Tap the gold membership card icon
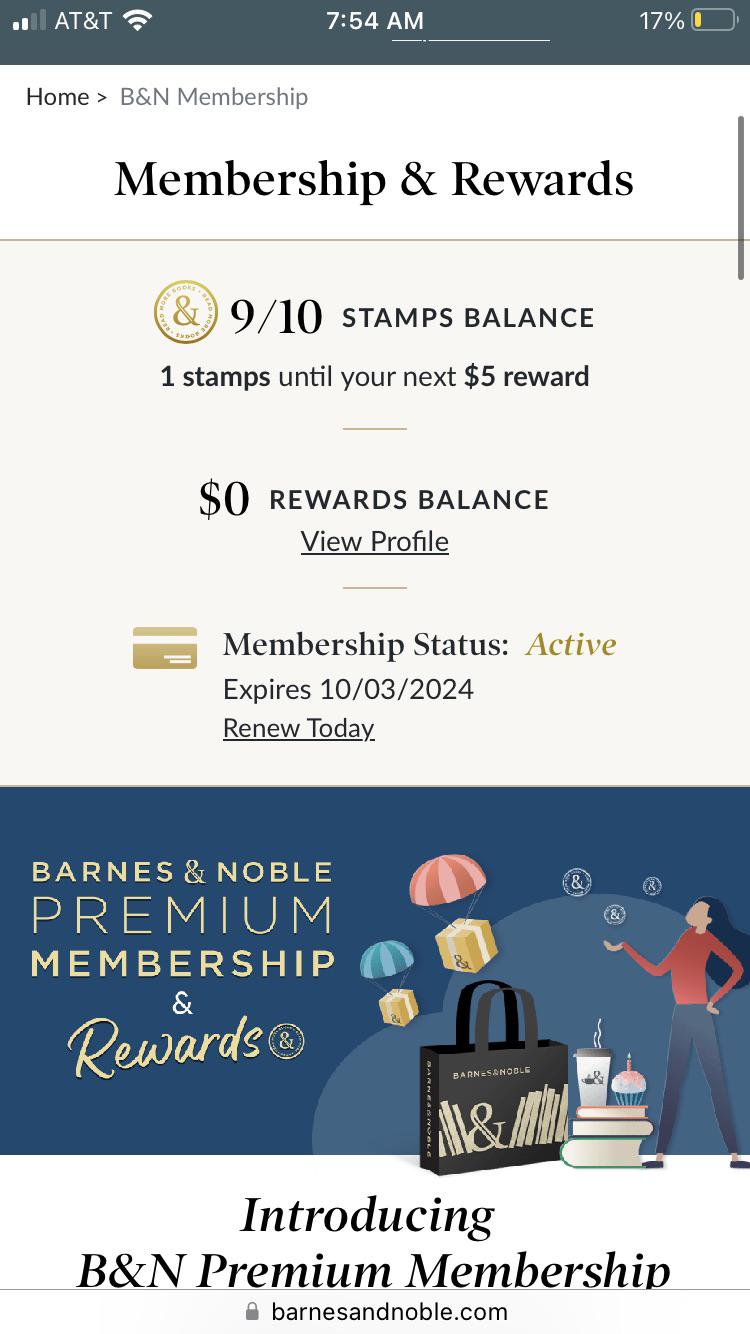Viewport: 750px width, 1334px height. [x=165, y=647]
